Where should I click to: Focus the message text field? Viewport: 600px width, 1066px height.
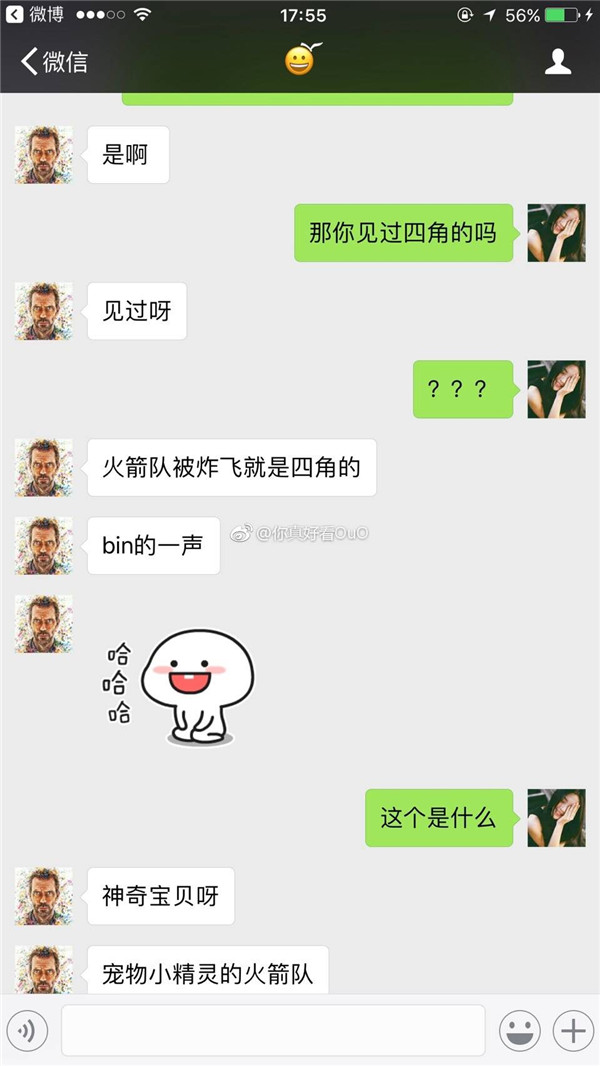(x=273, y=1030)
